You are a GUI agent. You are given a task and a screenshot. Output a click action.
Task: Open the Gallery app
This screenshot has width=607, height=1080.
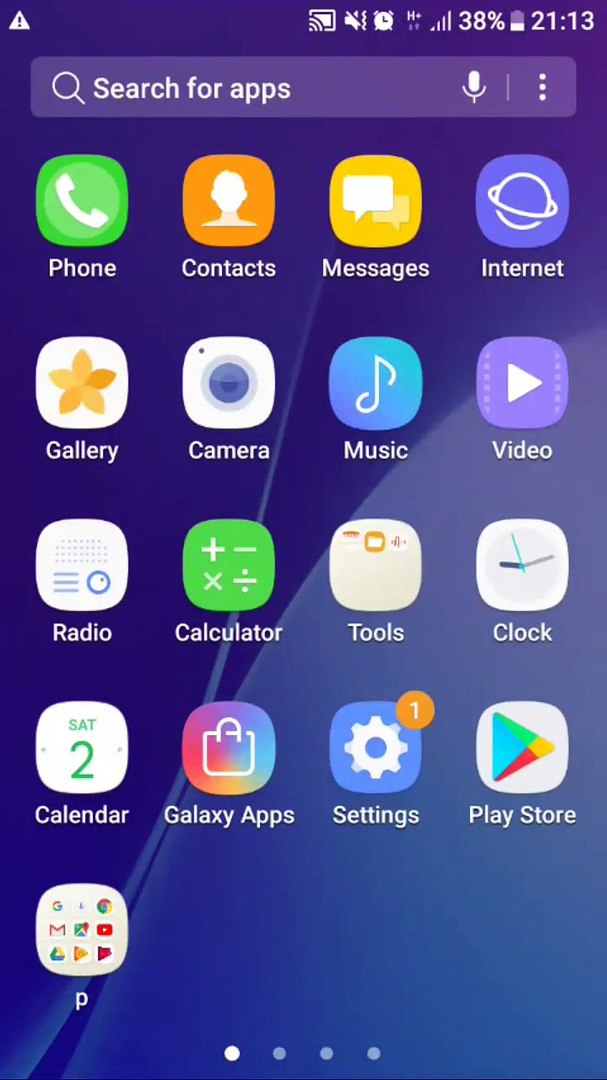tap(82, 384)
